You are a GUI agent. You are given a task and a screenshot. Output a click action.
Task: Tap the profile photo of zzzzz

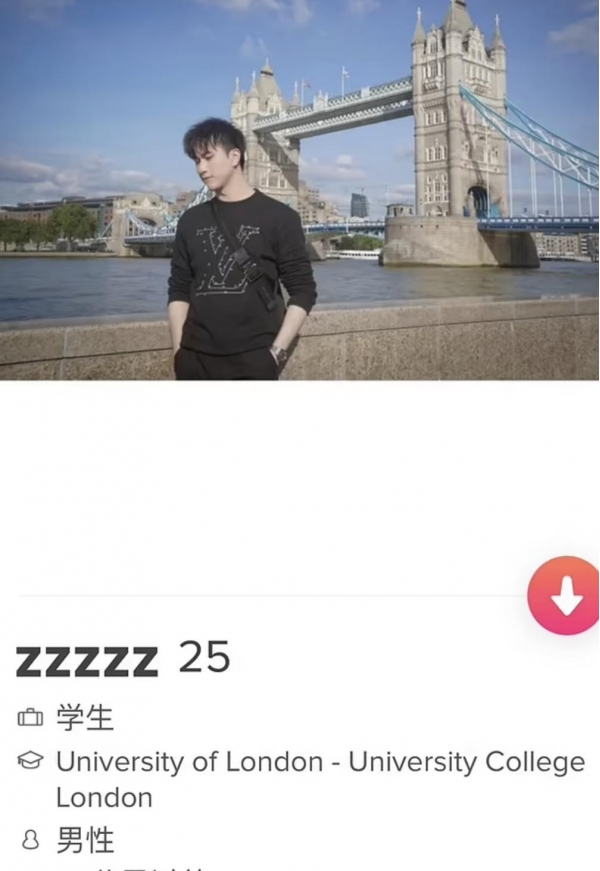click(300, 190)
